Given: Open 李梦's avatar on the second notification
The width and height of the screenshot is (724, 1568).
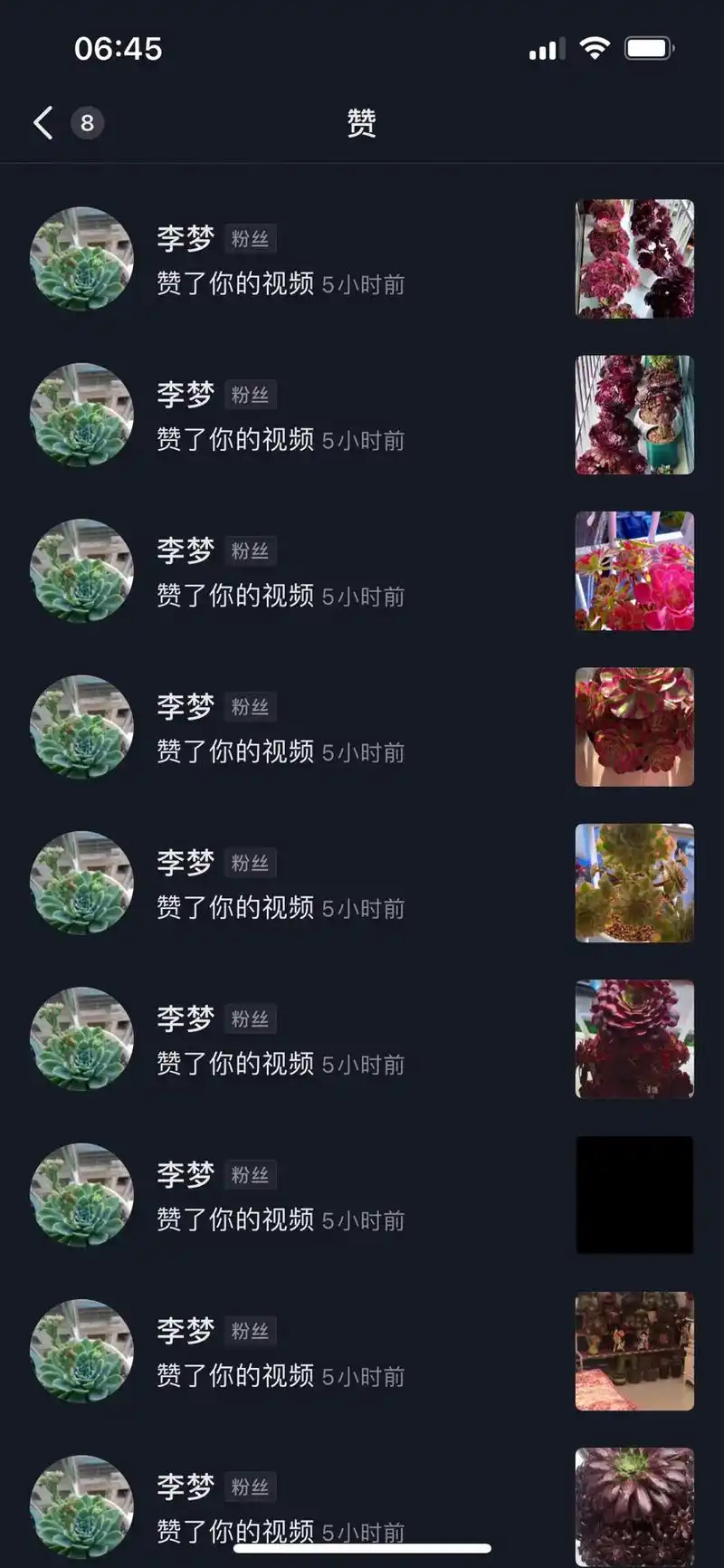Looking at the screenshot, I should click(x=81, y=415).
